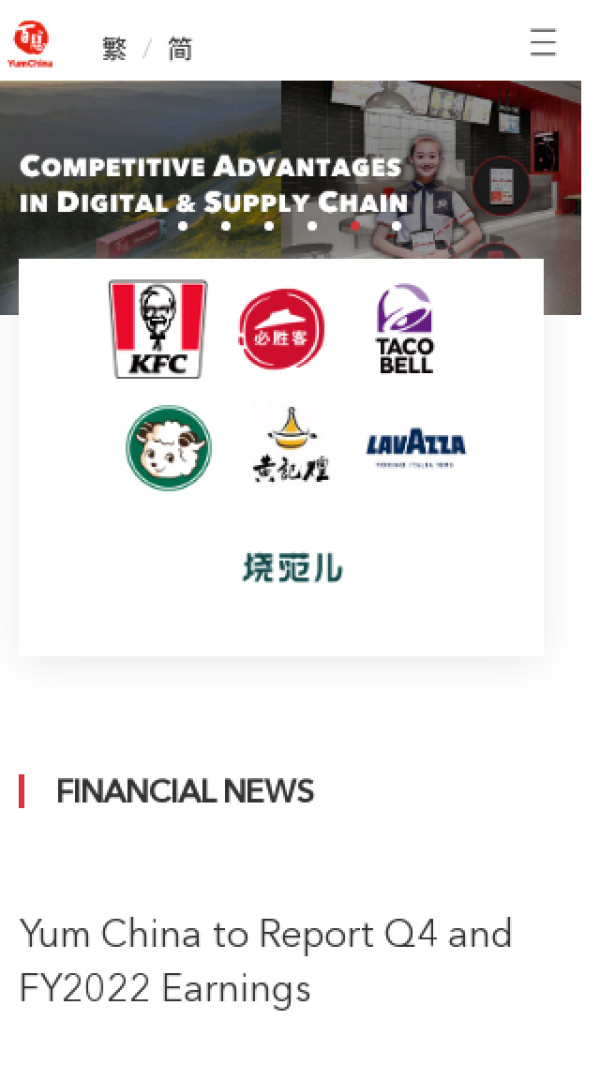Open the KFC brand page
Screen dimensions: 600x1065
[158, 329]
